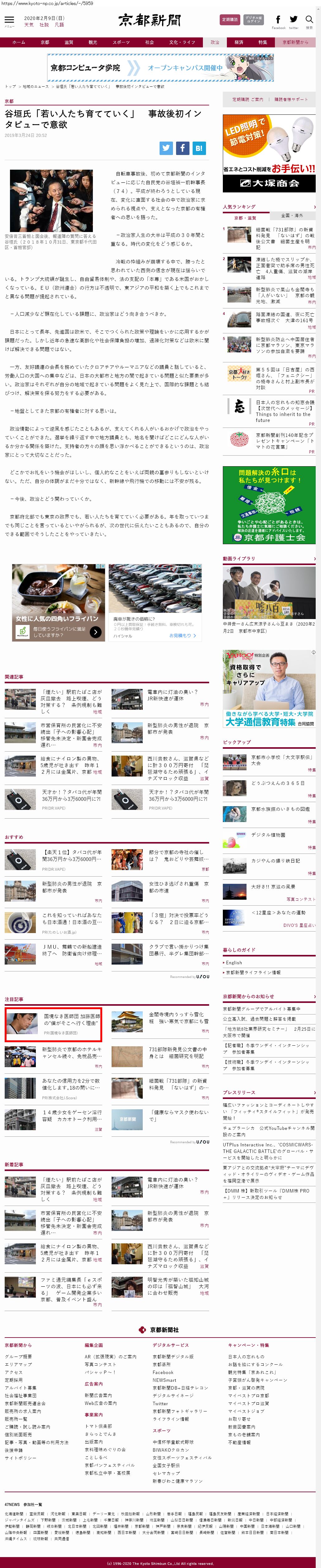Share the article on Facebook

pos(182,147)
